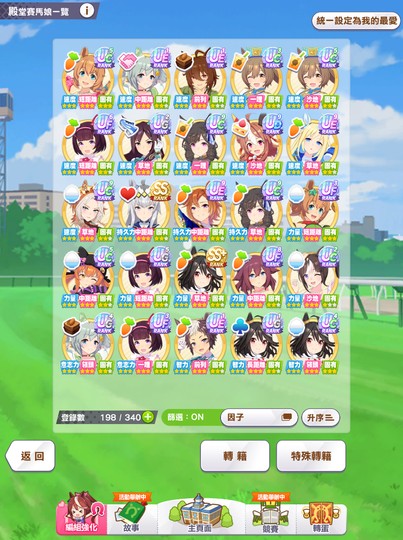The image size is (403, 540).
Task: Switch to the 編組強化 tab
Action: tap(82, 513)
